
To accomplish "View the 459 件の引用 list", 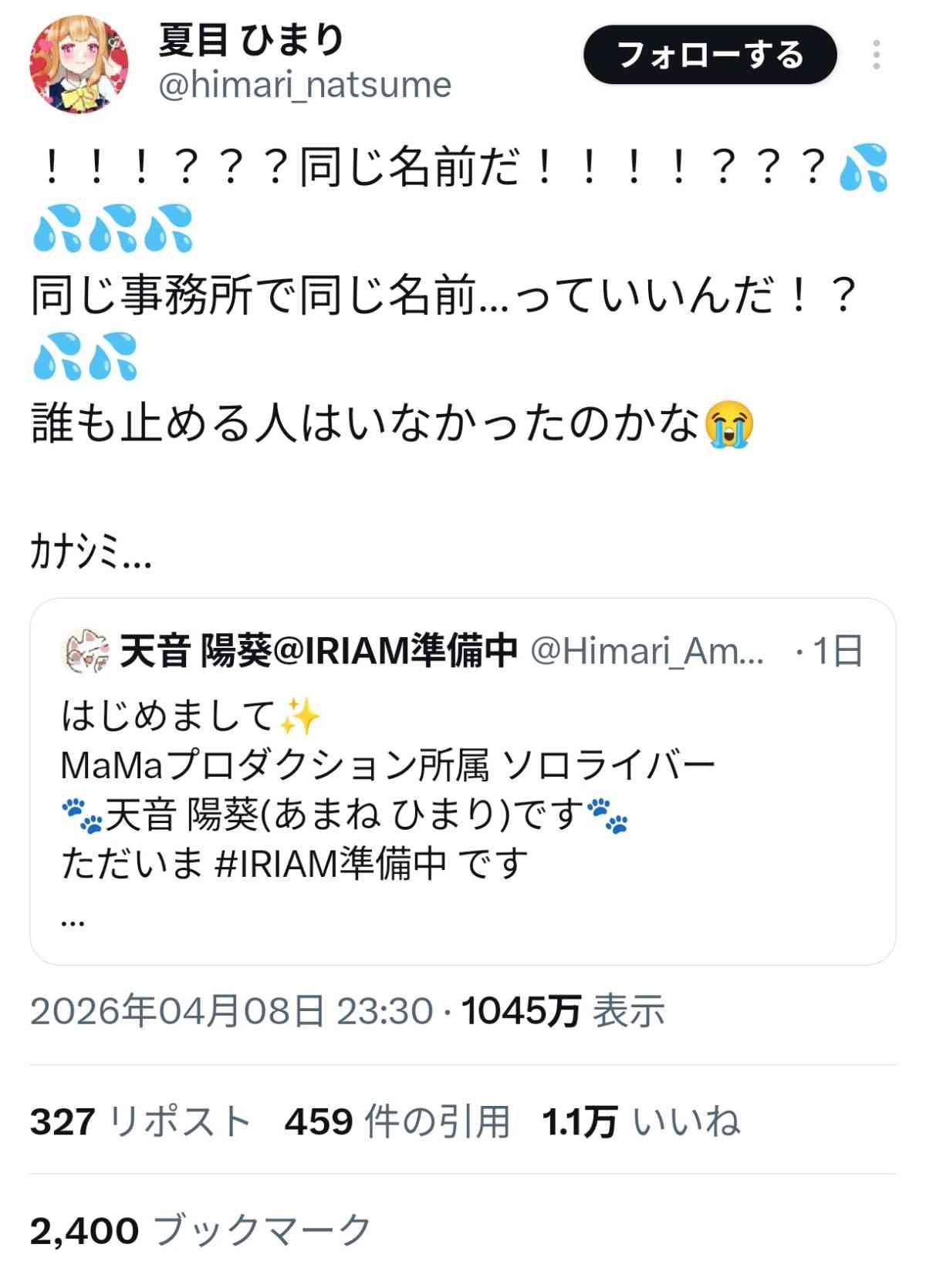I will [397, 1121].
